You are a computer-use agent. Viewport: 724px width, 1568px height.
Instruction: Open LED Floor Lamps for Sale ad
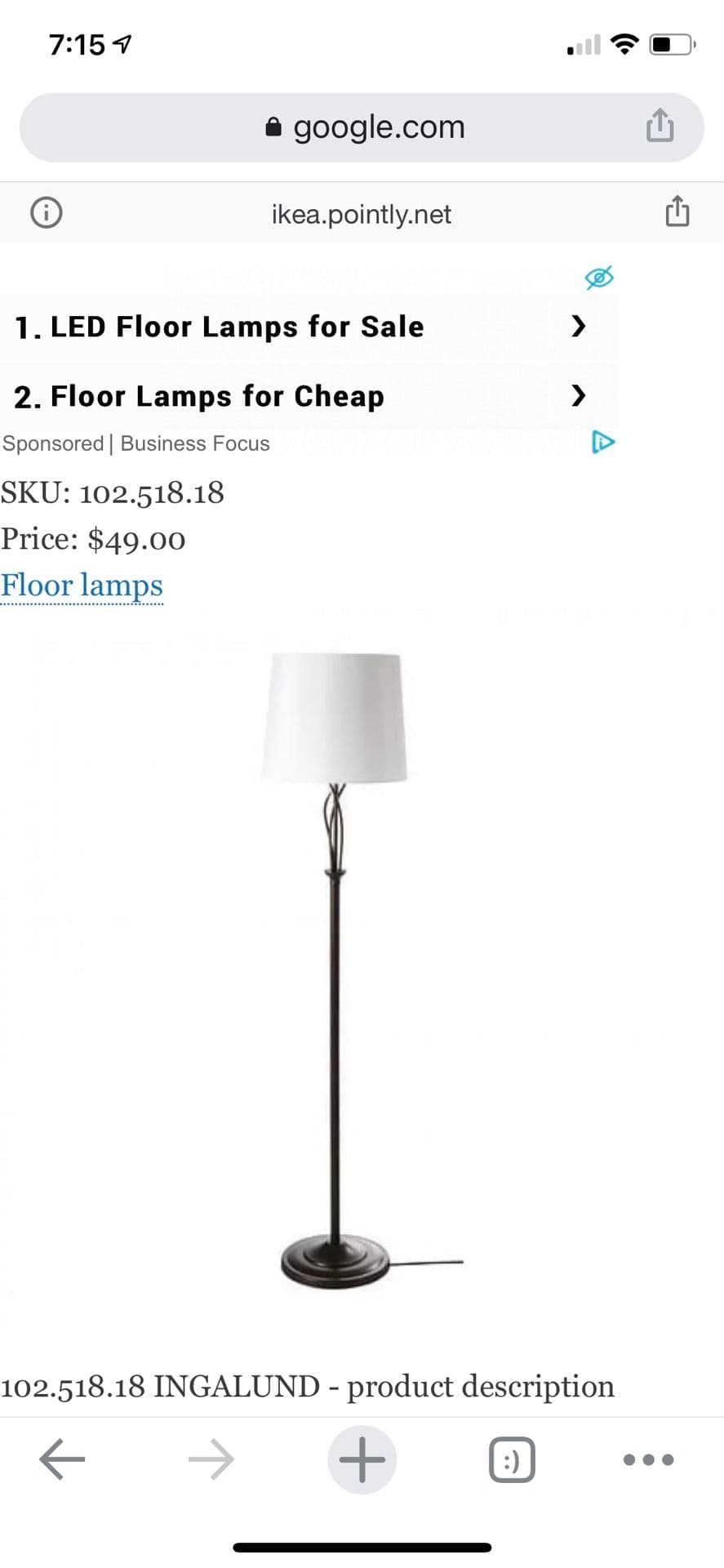tap(300, 327)
